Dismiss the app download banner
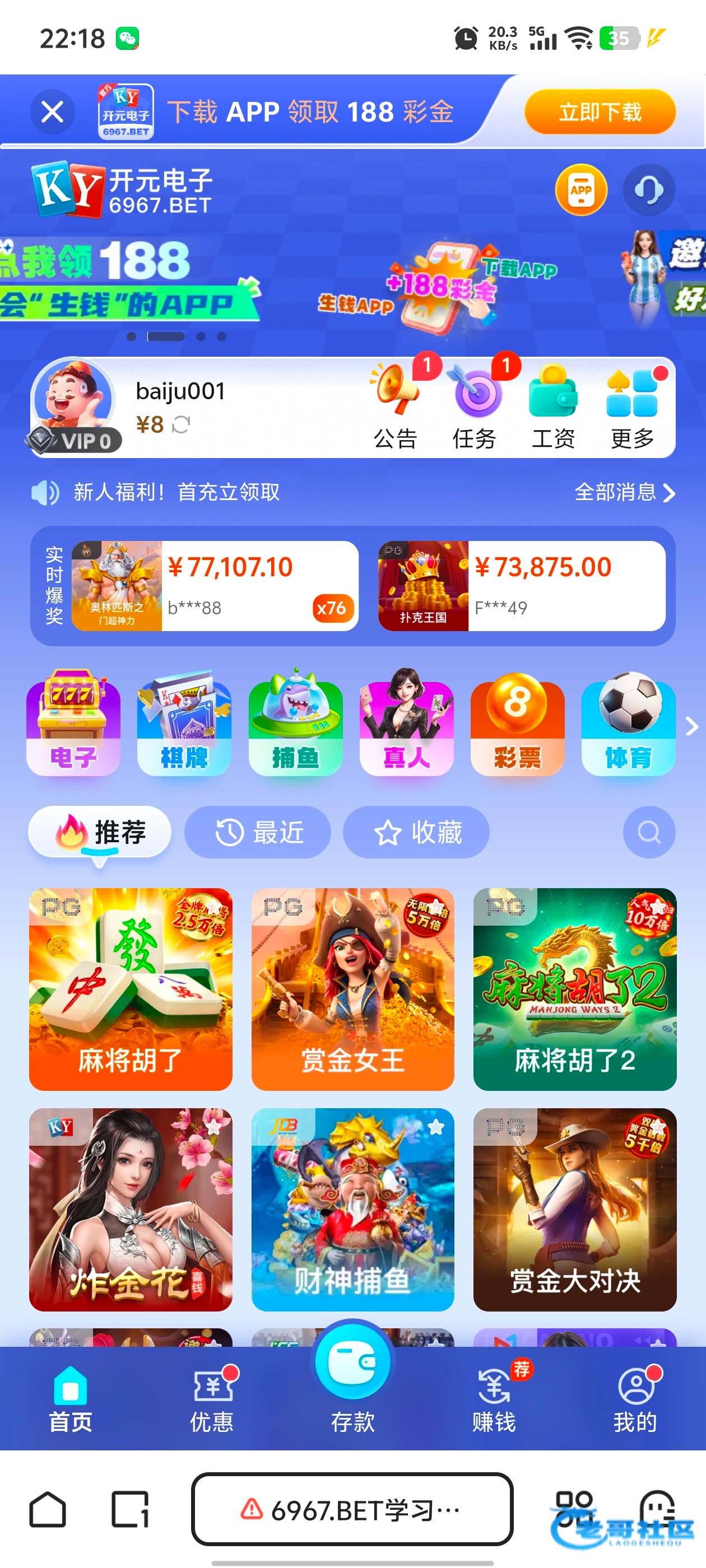The image size is (706, 1568). tap(52, 112)
